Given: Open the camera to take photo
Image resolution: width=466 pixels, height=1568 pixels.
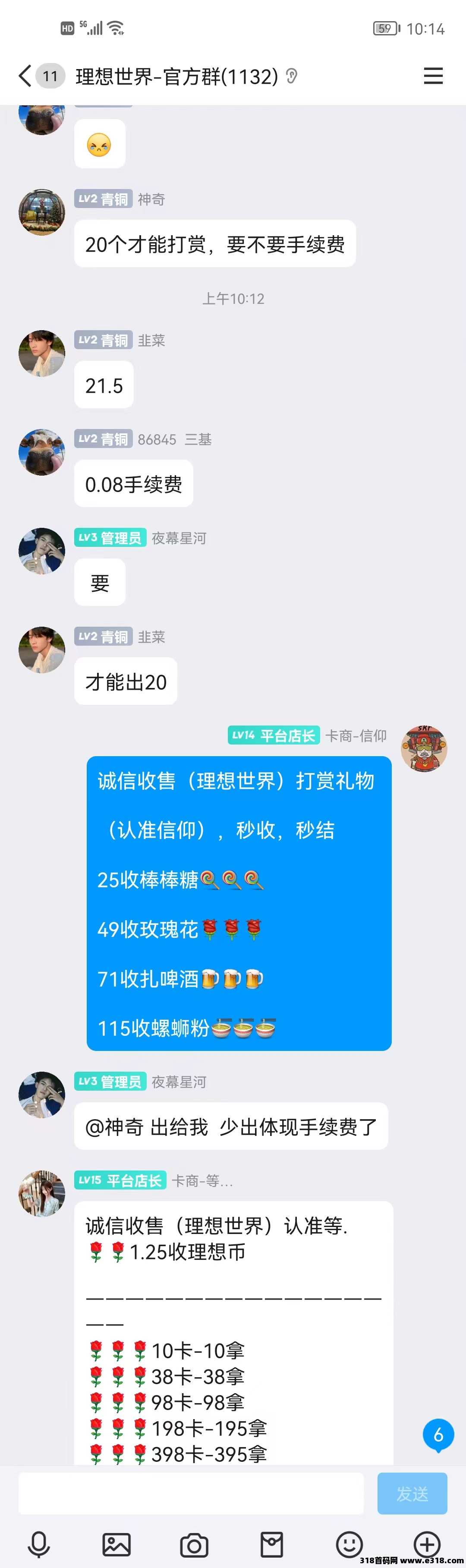Looking at the screenshot, I should (194, 1545).
